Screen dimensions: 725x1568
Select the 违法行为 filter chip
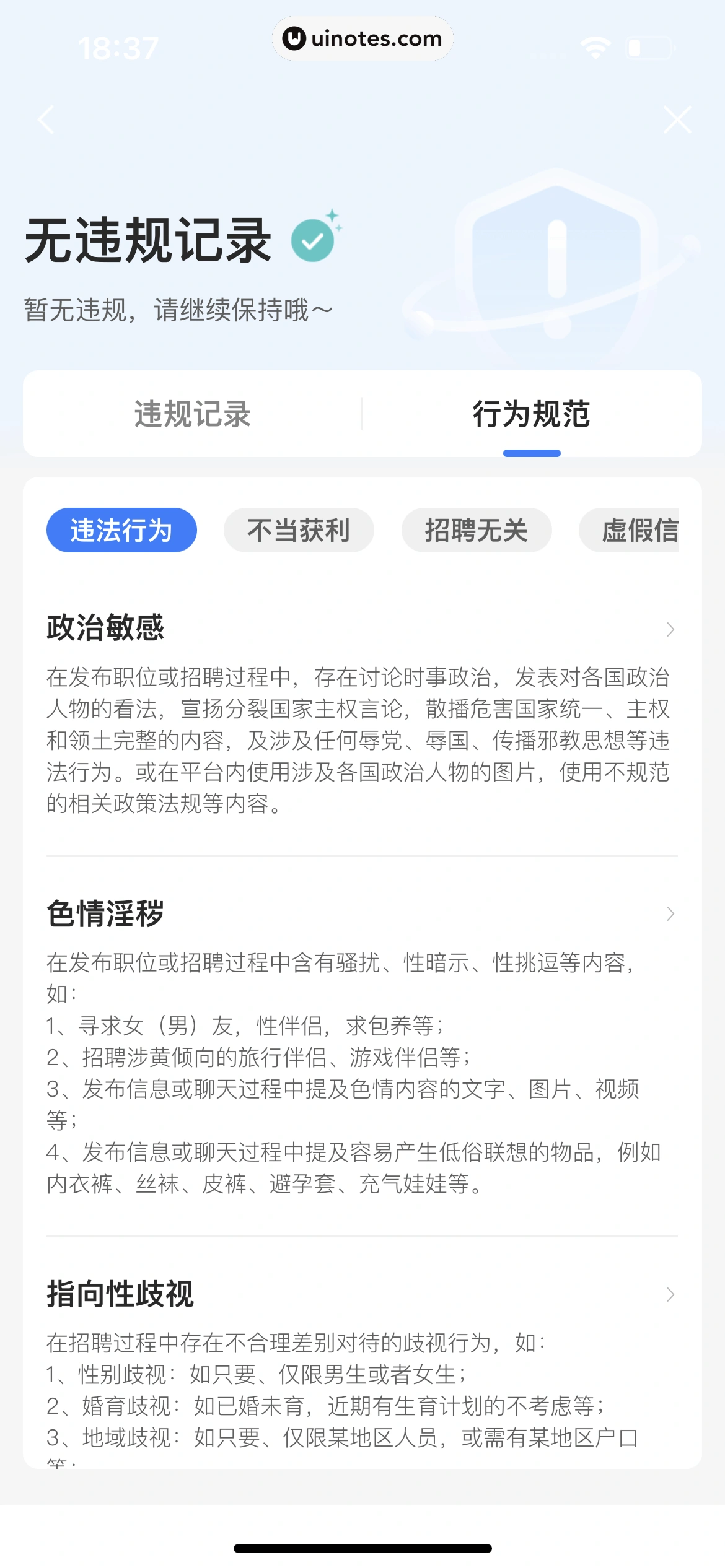[x=121, y=530]
